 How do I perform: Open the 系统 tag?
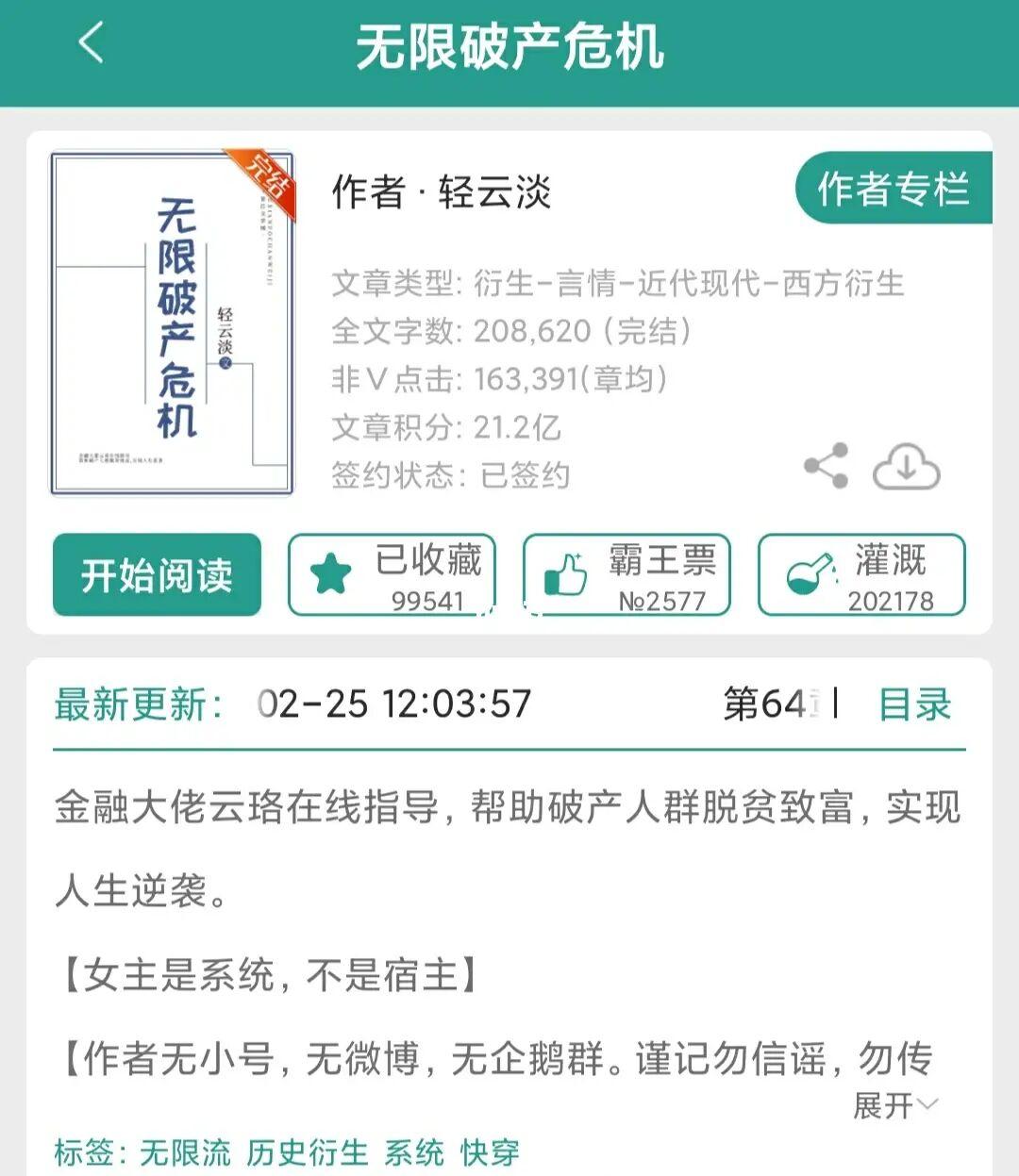[413, 1152]
